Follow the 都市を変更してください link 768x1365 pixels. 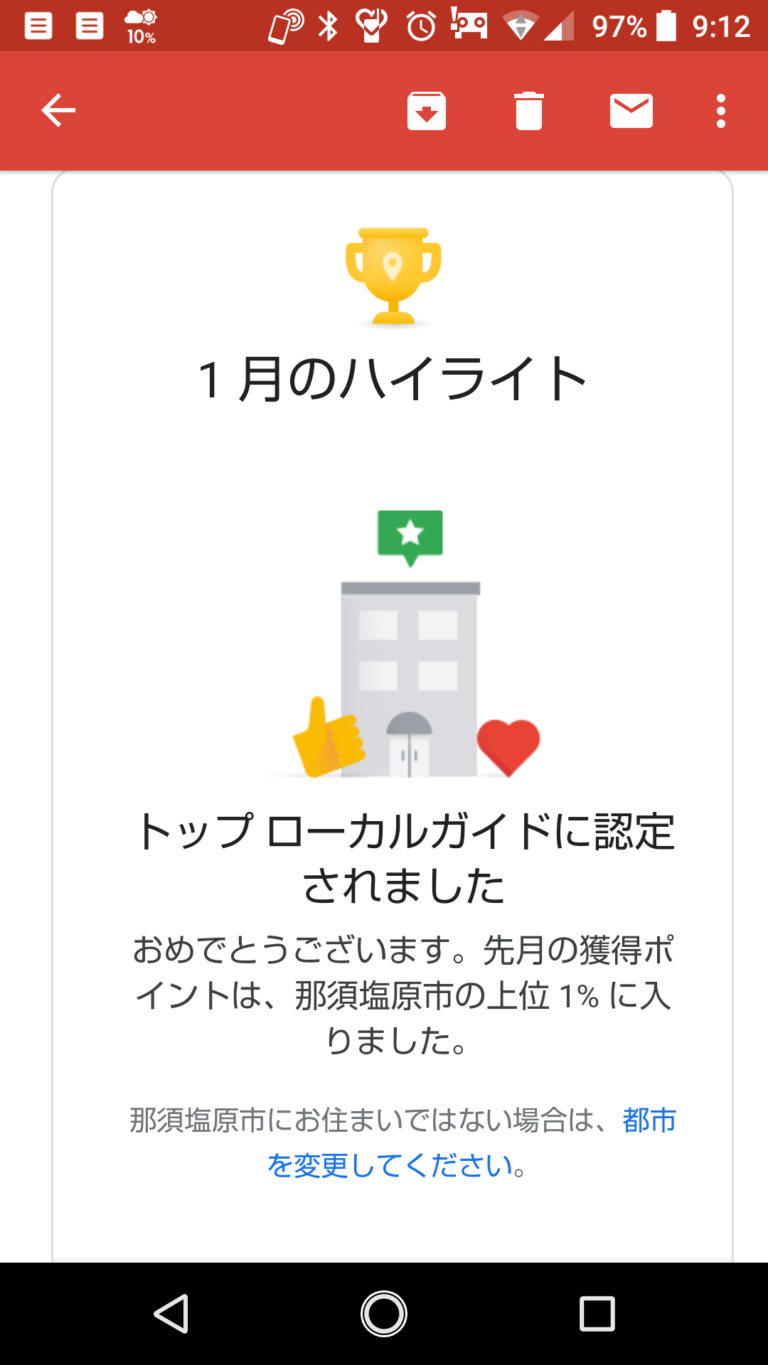390,1165
